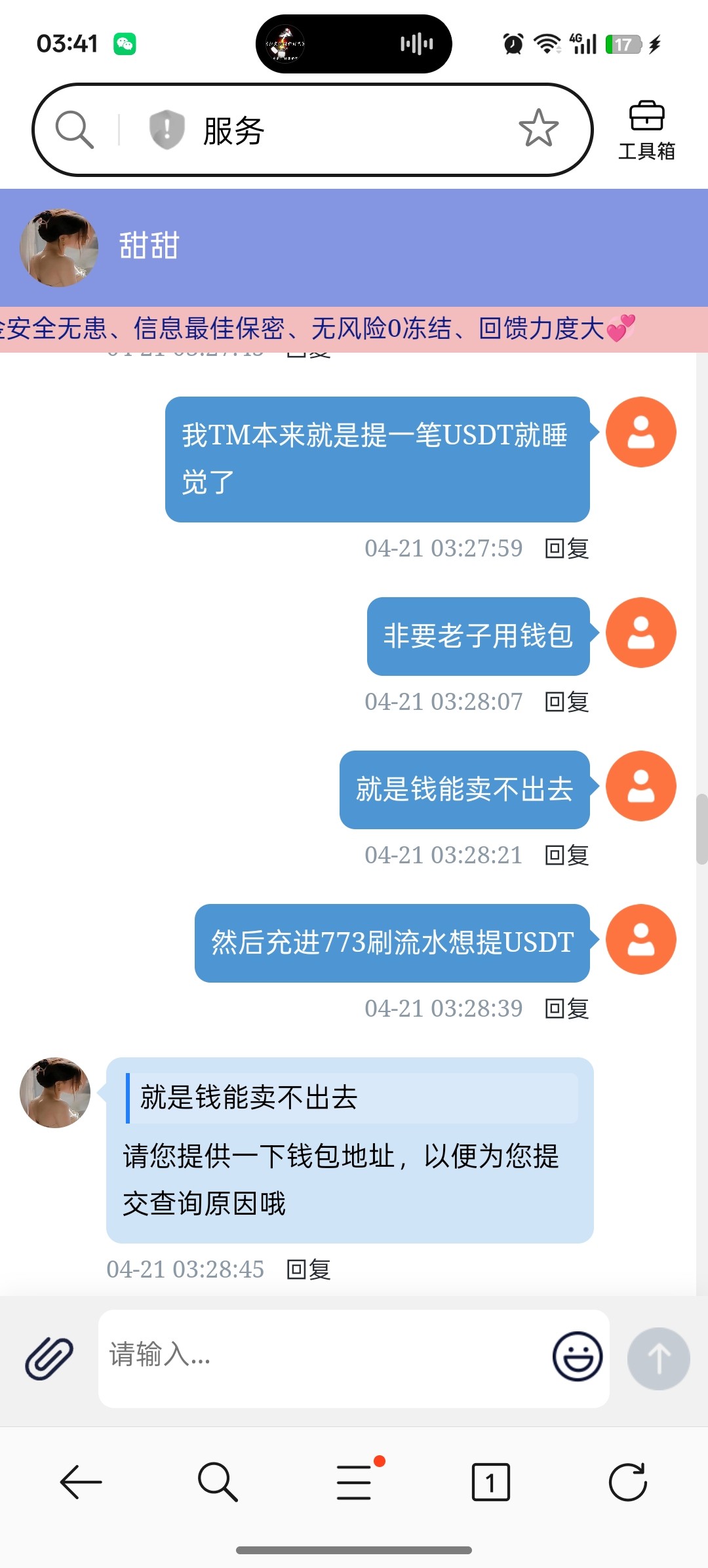
Task: Open the browser menu
Action: click(355, 1481)
